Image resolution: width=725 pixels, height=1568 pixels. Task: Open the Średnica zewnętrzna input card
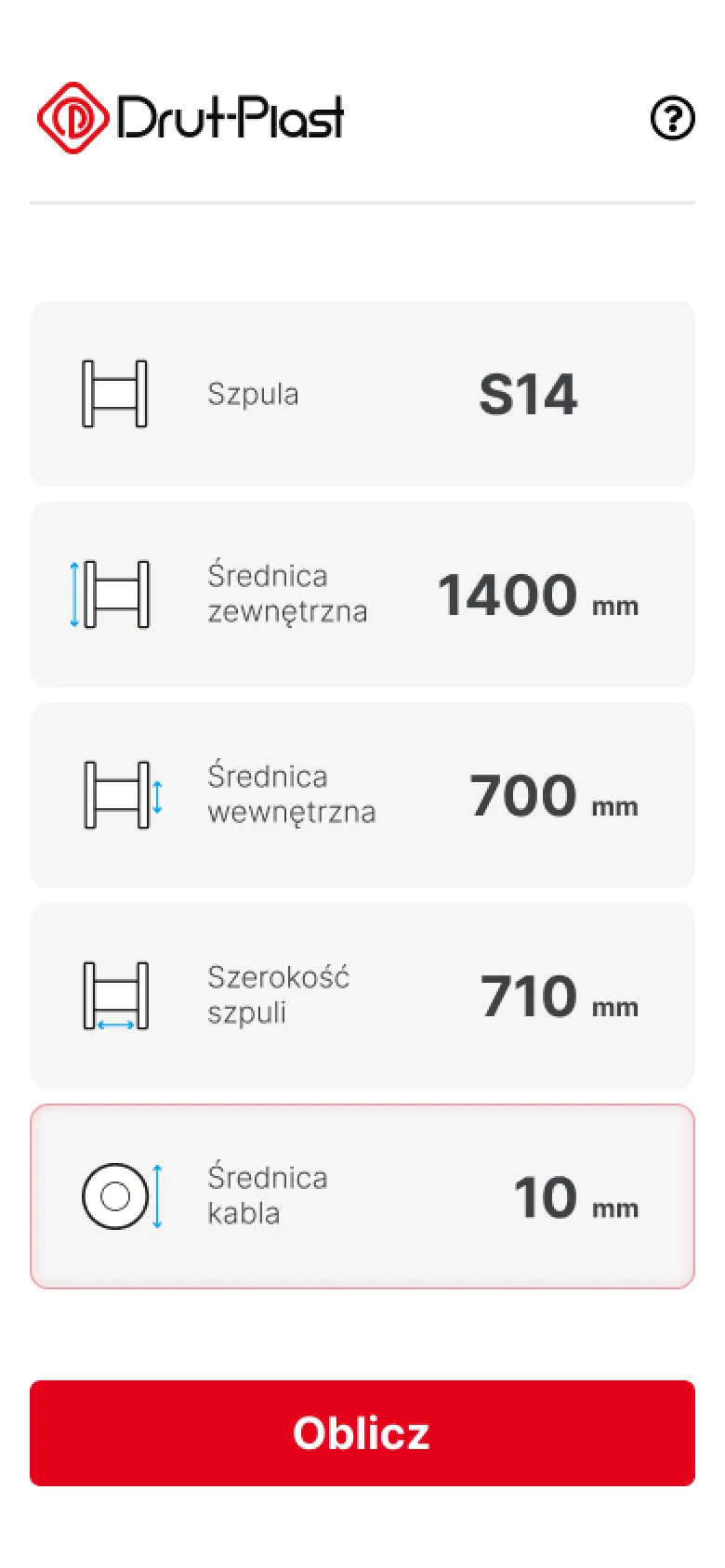tap(362, 595)
